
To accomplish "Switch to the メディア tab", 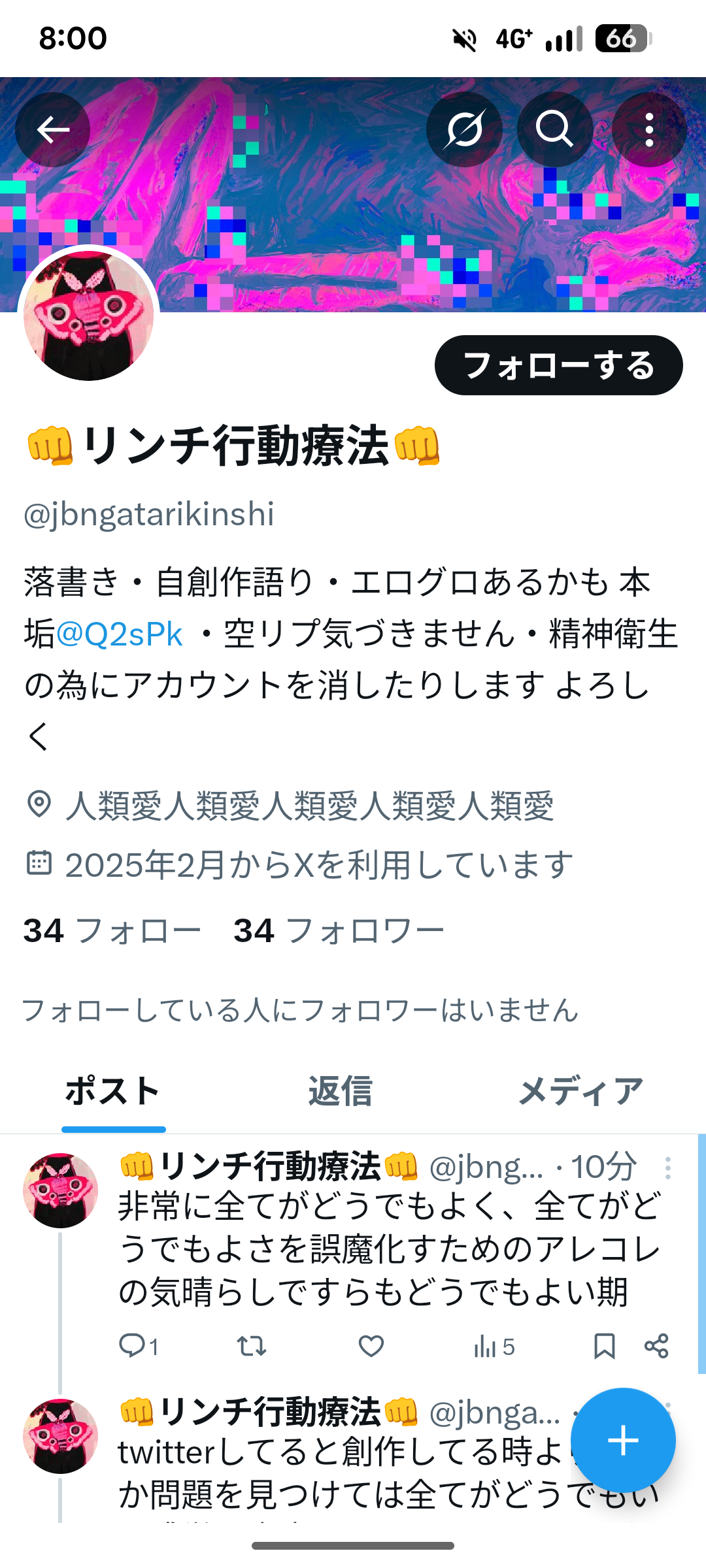I will 580,1092.
